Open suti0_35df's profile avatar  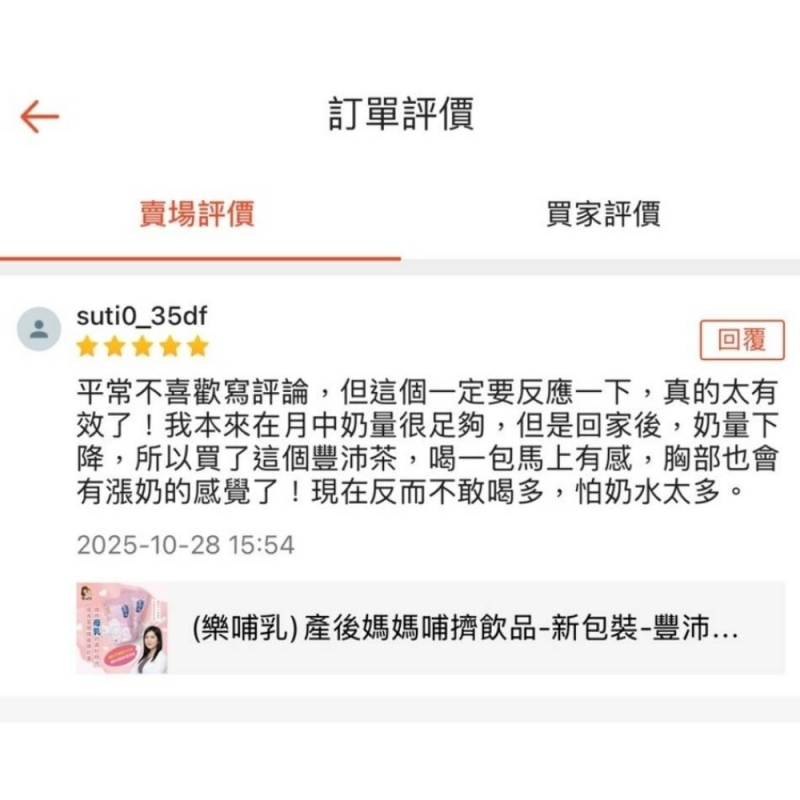[39, 329]
